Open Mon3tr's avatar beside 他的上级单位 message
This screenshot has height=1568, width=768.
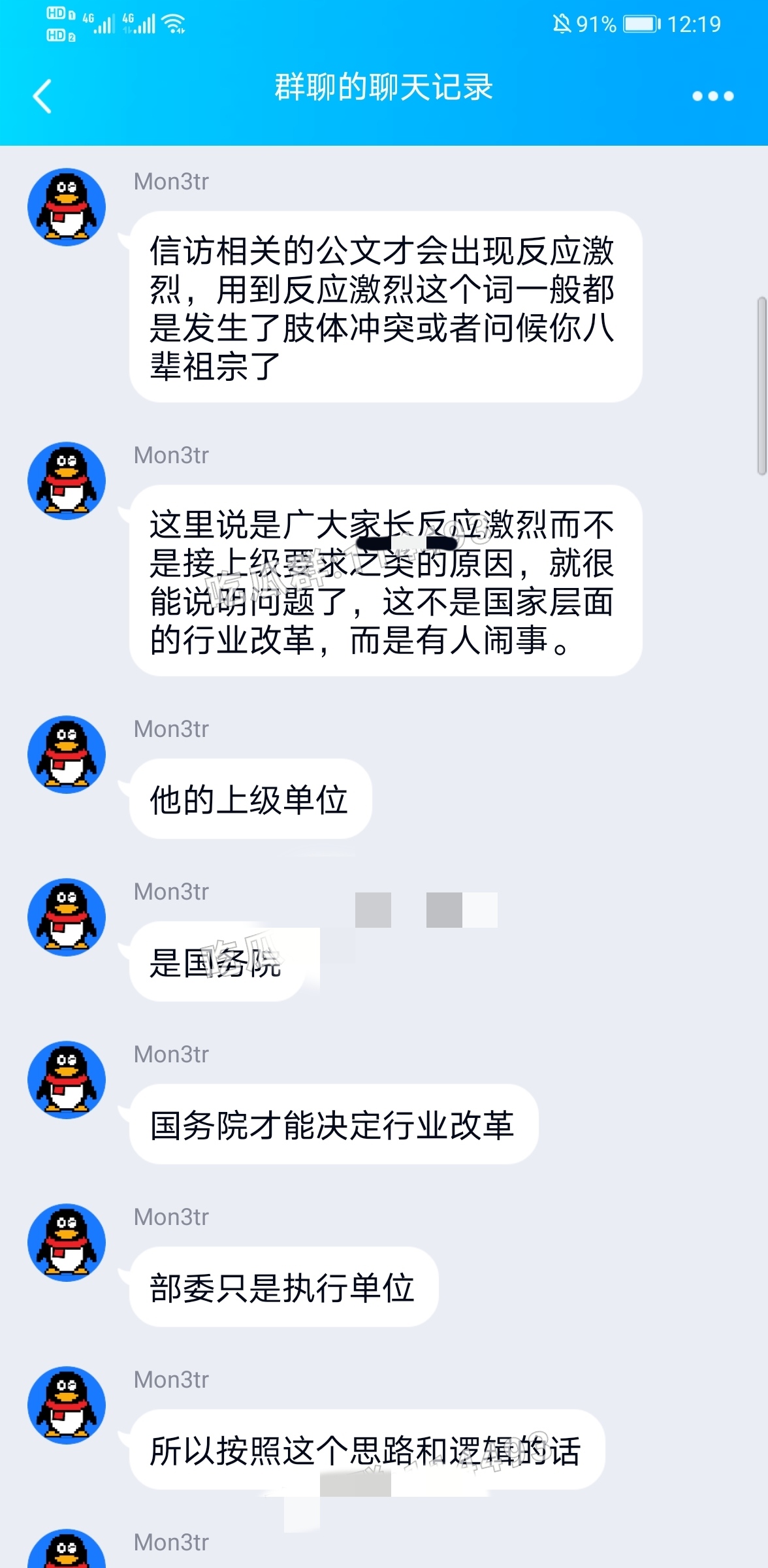[x=67, y=755]
